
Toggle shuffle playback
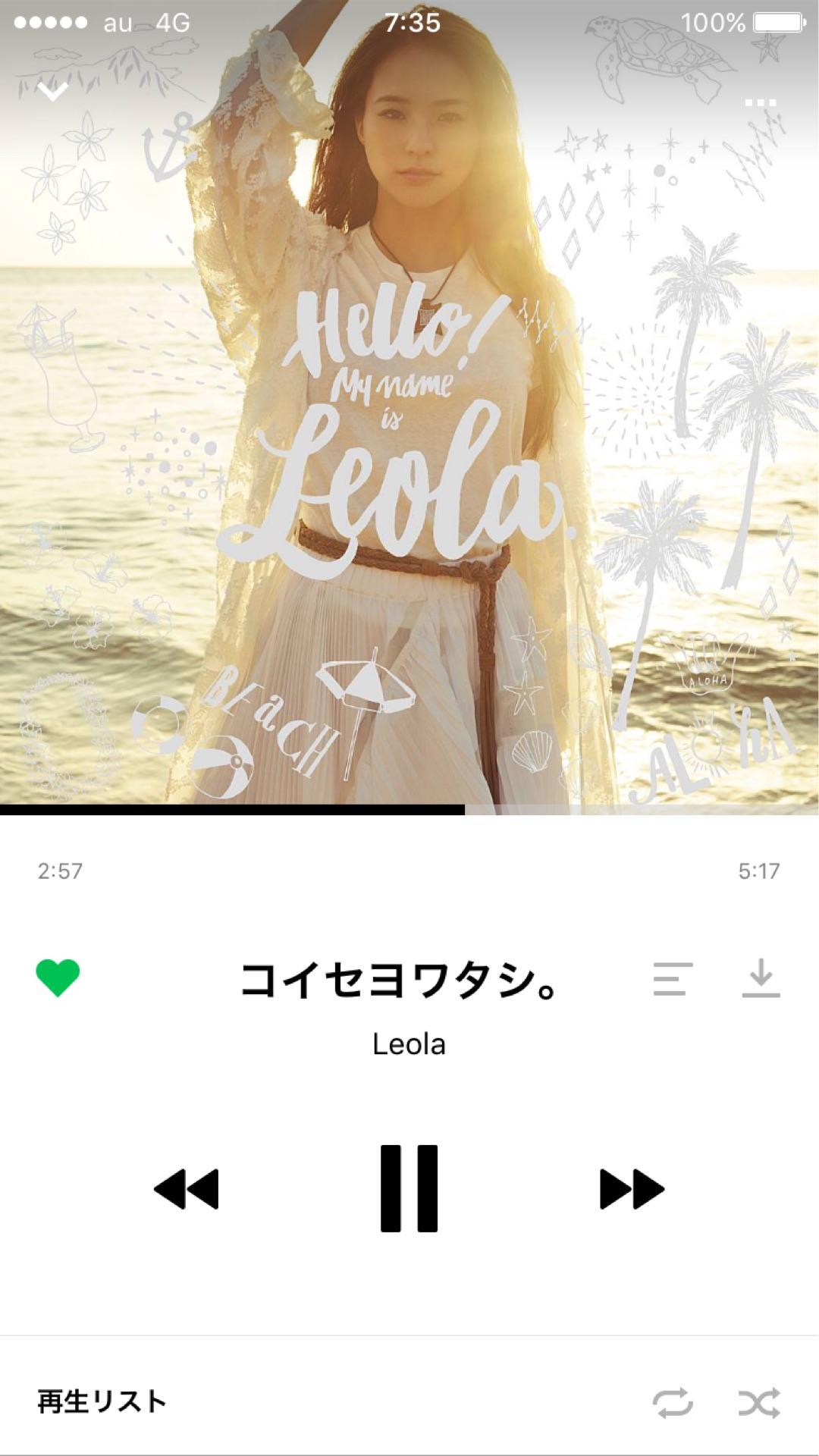tap(759, 1403)
